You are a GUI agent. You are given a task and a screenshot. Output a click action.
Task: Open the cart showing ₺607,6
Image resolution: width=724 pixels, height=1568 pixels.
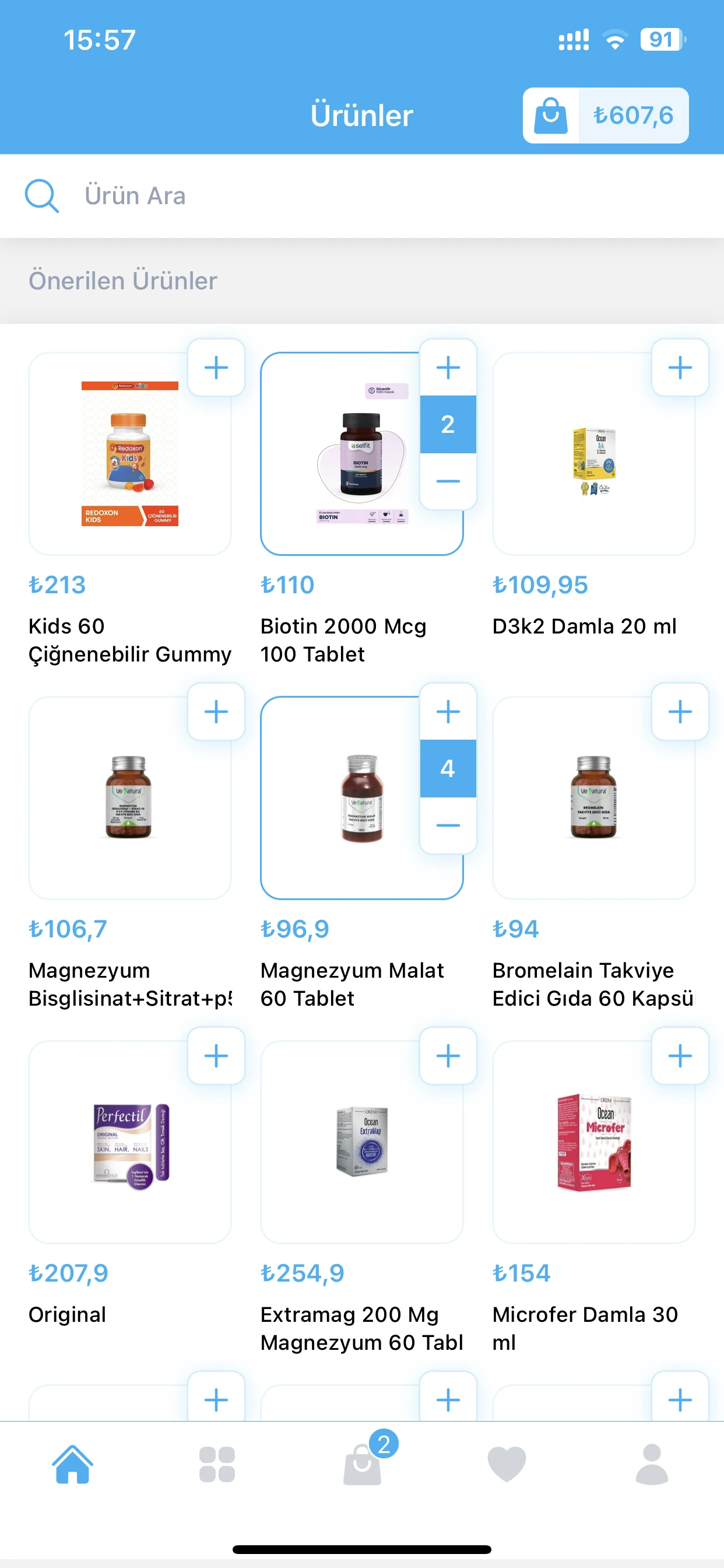tap(604, 115)
